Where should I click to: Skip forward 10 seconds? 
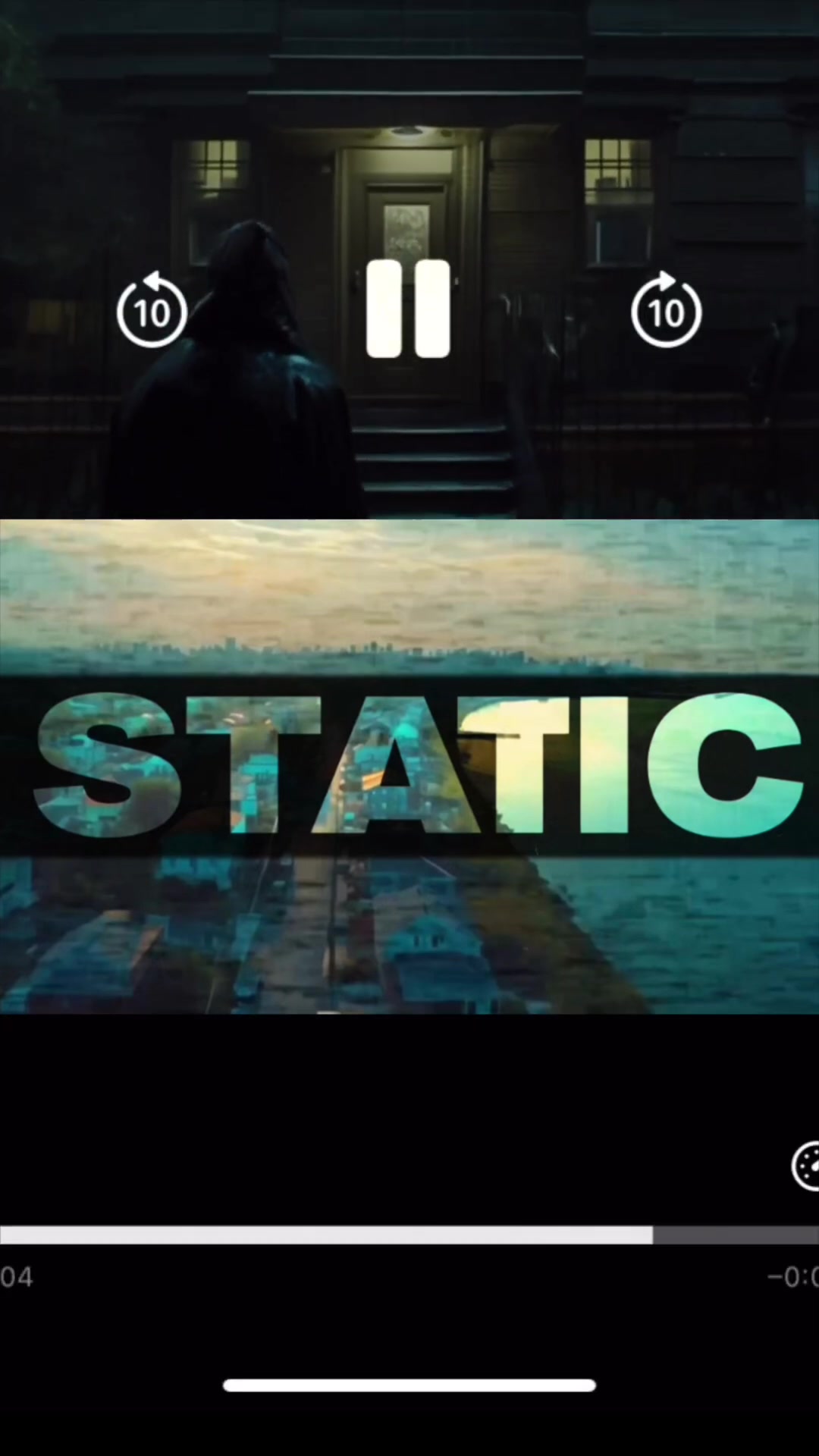[666, 311]
